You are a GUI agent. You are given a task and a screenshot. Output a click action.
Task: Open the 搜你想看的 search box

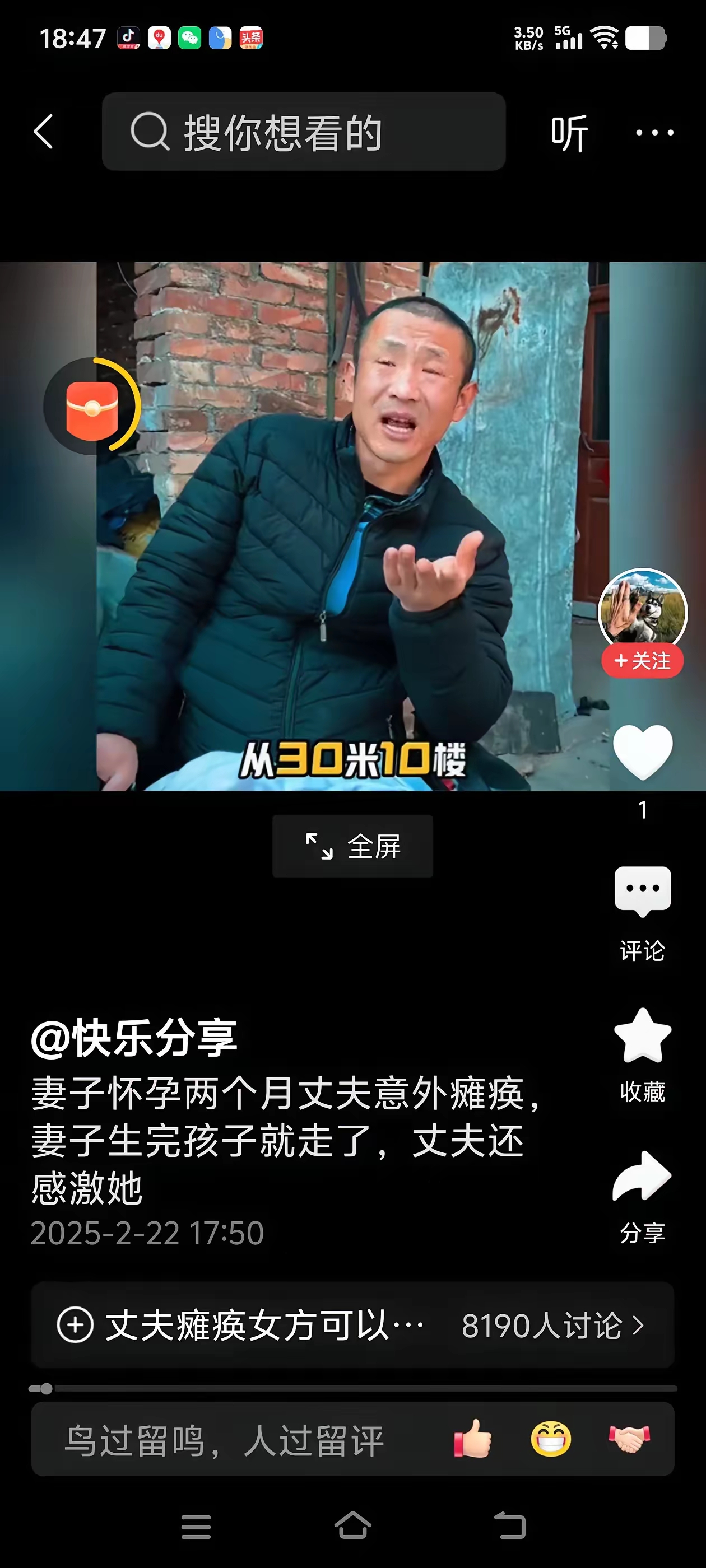coord(303,132)
